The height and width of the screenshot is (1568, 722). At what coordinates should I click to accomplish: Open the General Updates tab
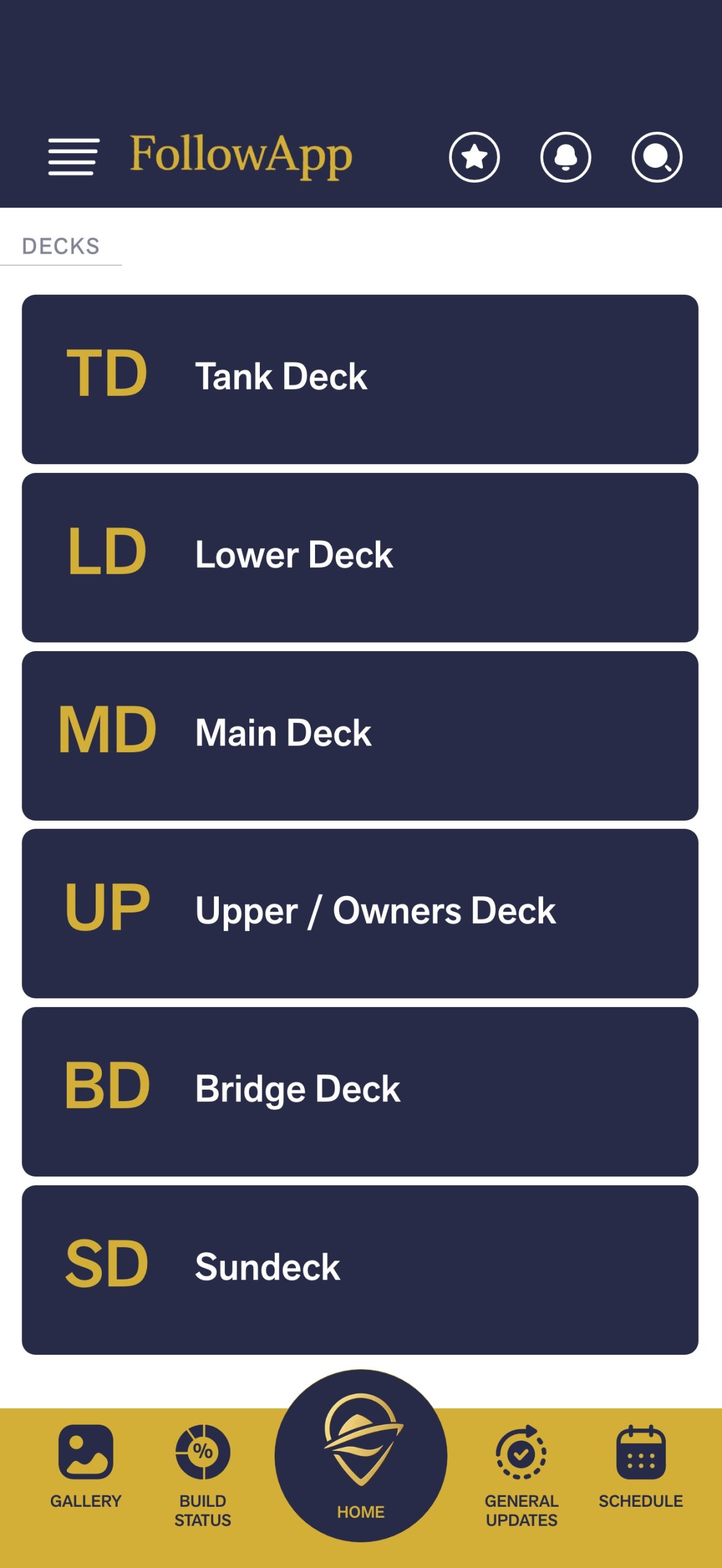[x=522, y=1473]
